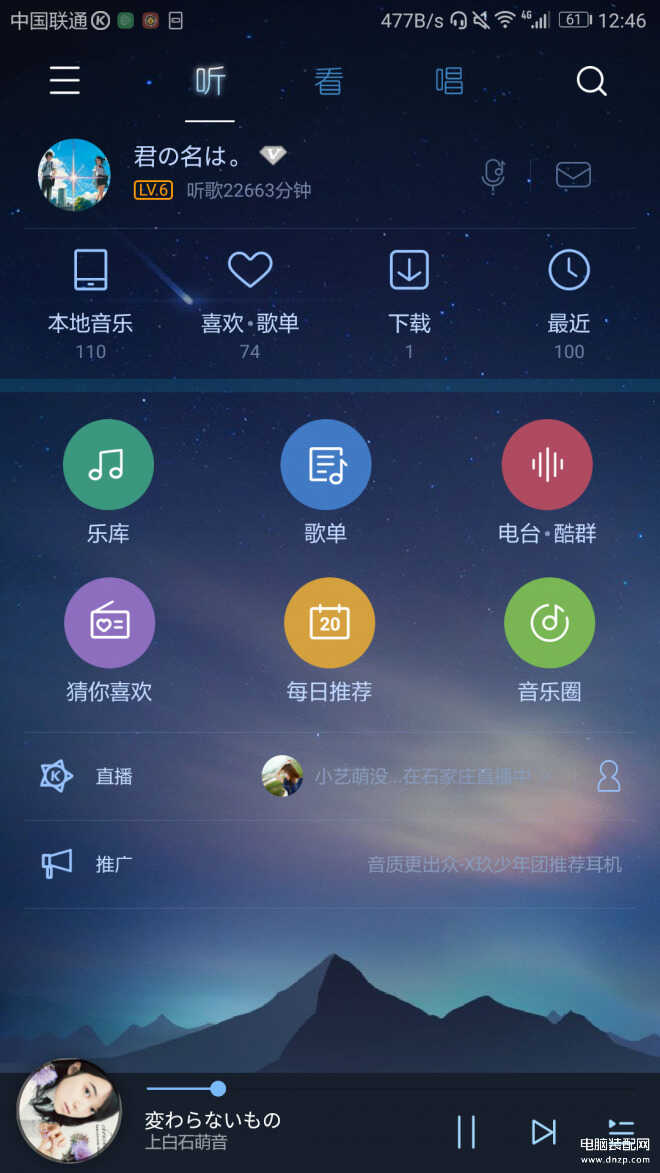
Task: Open the 直播 live stream row
Action: (114, 776)
